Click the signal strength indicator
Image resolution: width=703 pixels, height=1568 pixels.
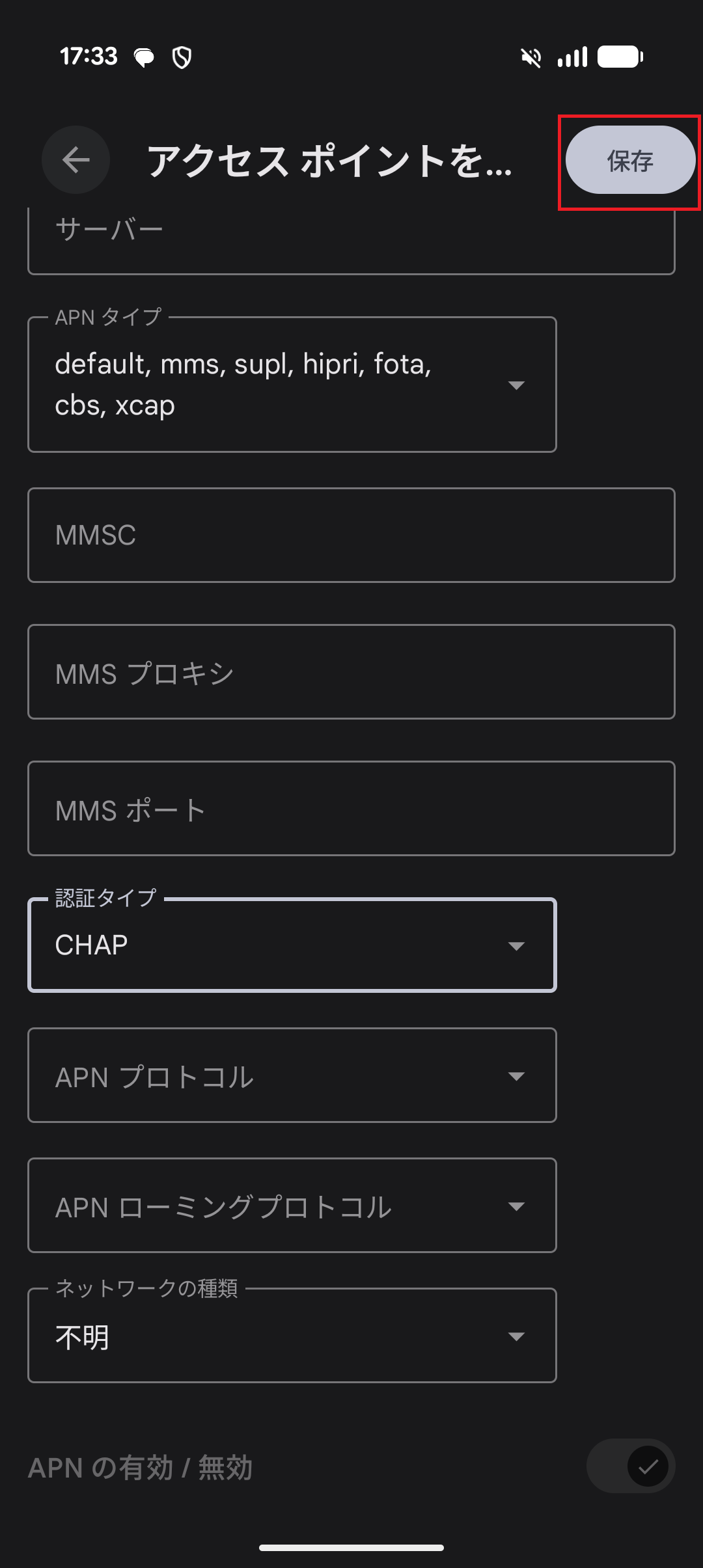point(572,57)
